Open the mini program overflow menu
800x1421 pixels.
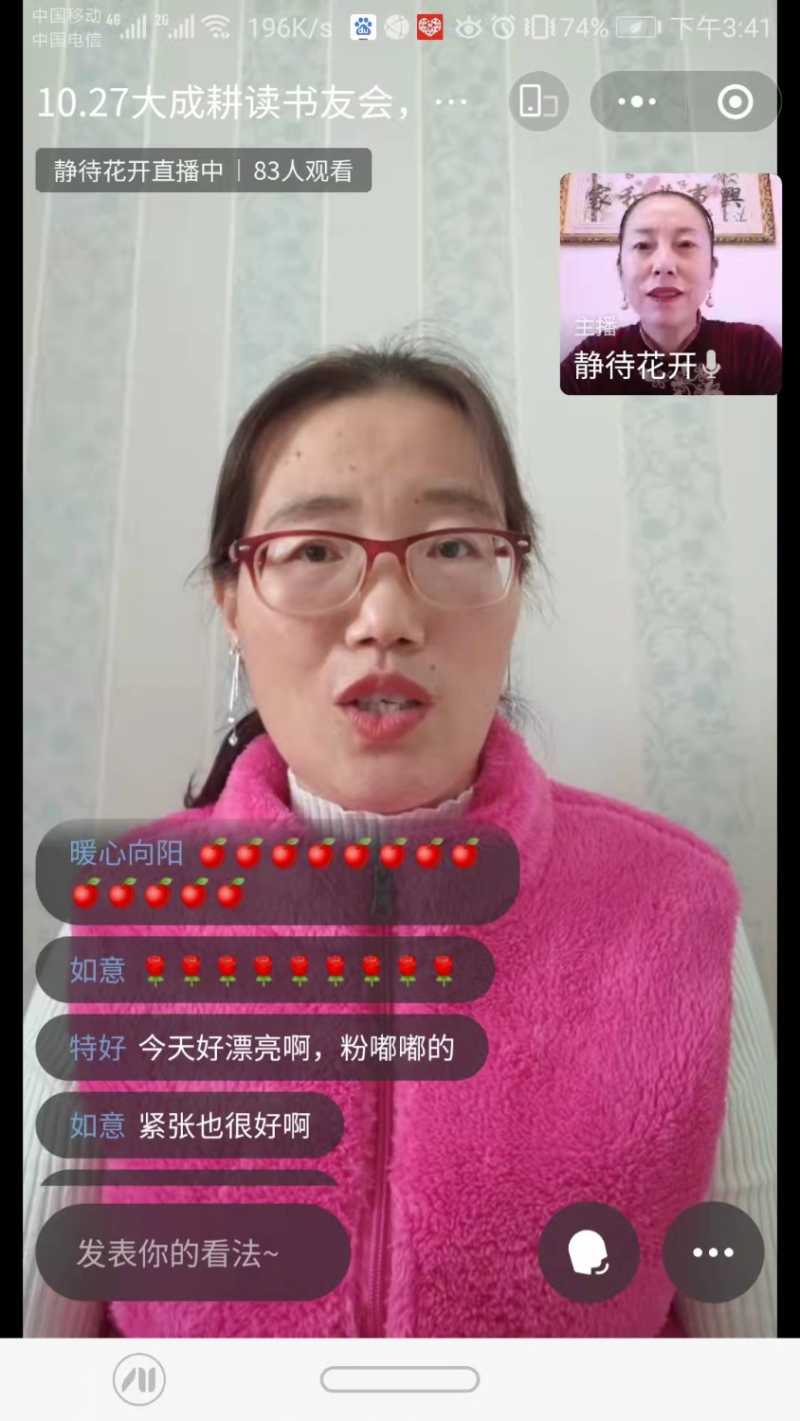pos(637,102)
